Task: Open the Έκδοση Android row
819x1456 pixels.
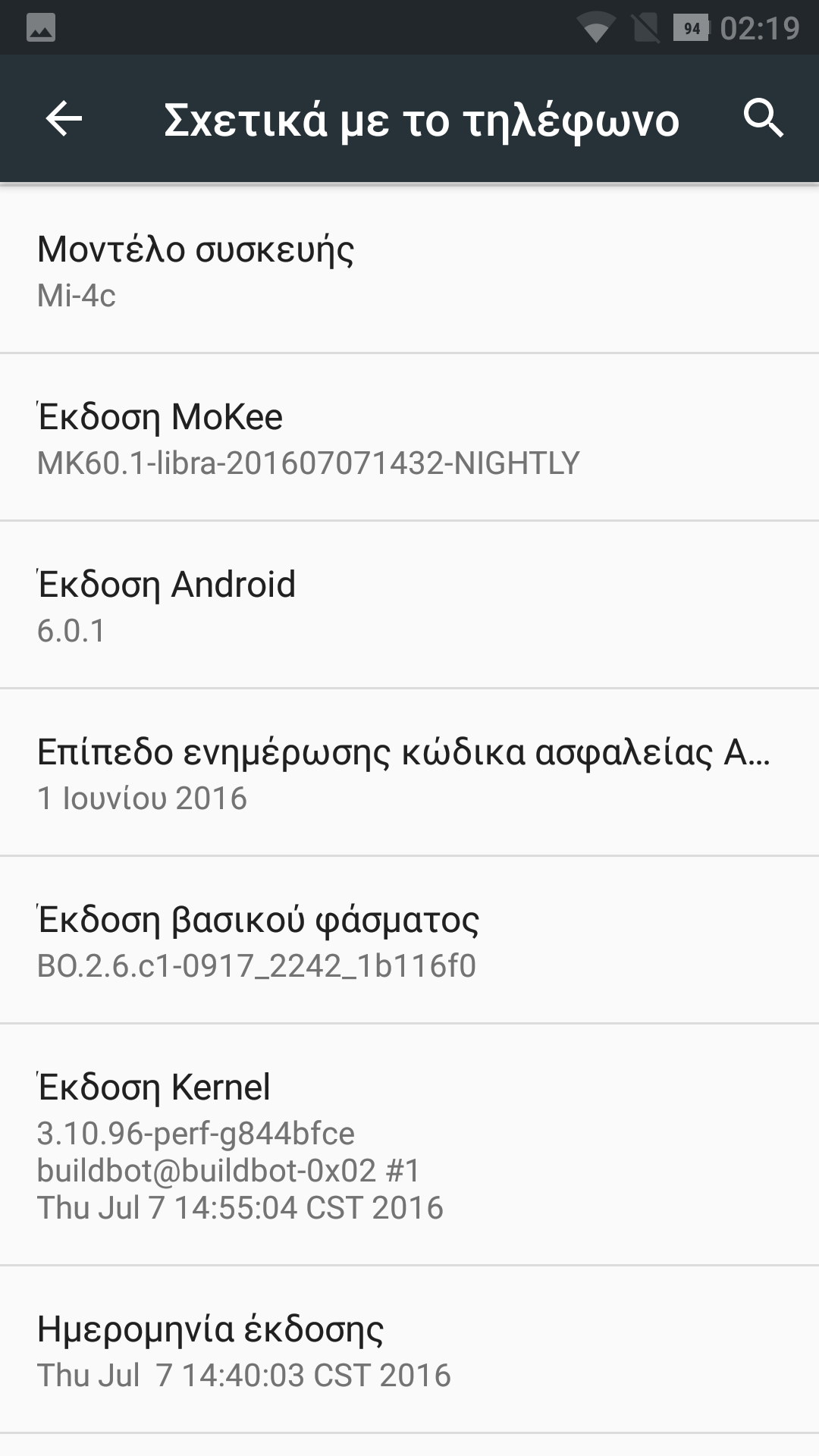Action: pyautogui.click(x=409, y=605)
